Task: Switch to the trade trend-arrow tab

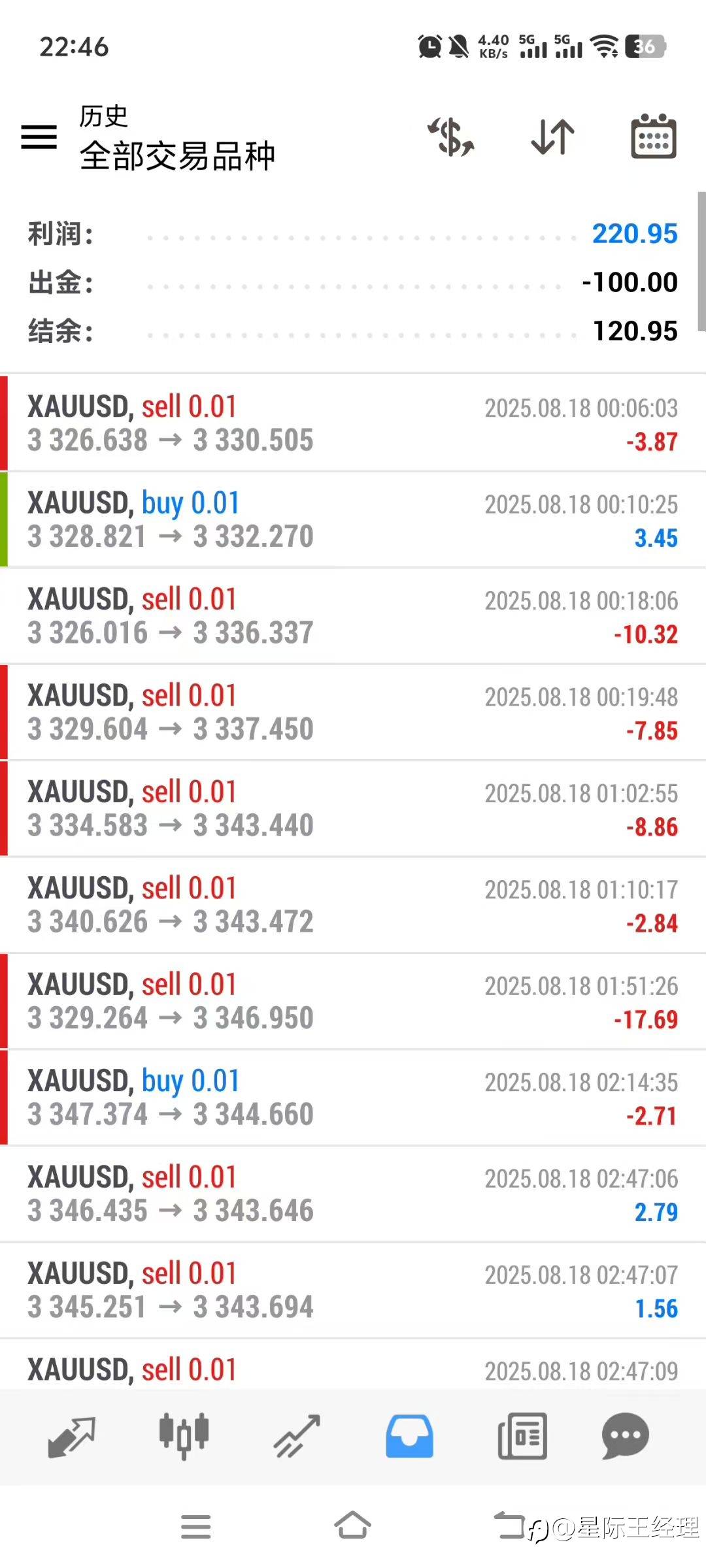Action: [297, 1437]
